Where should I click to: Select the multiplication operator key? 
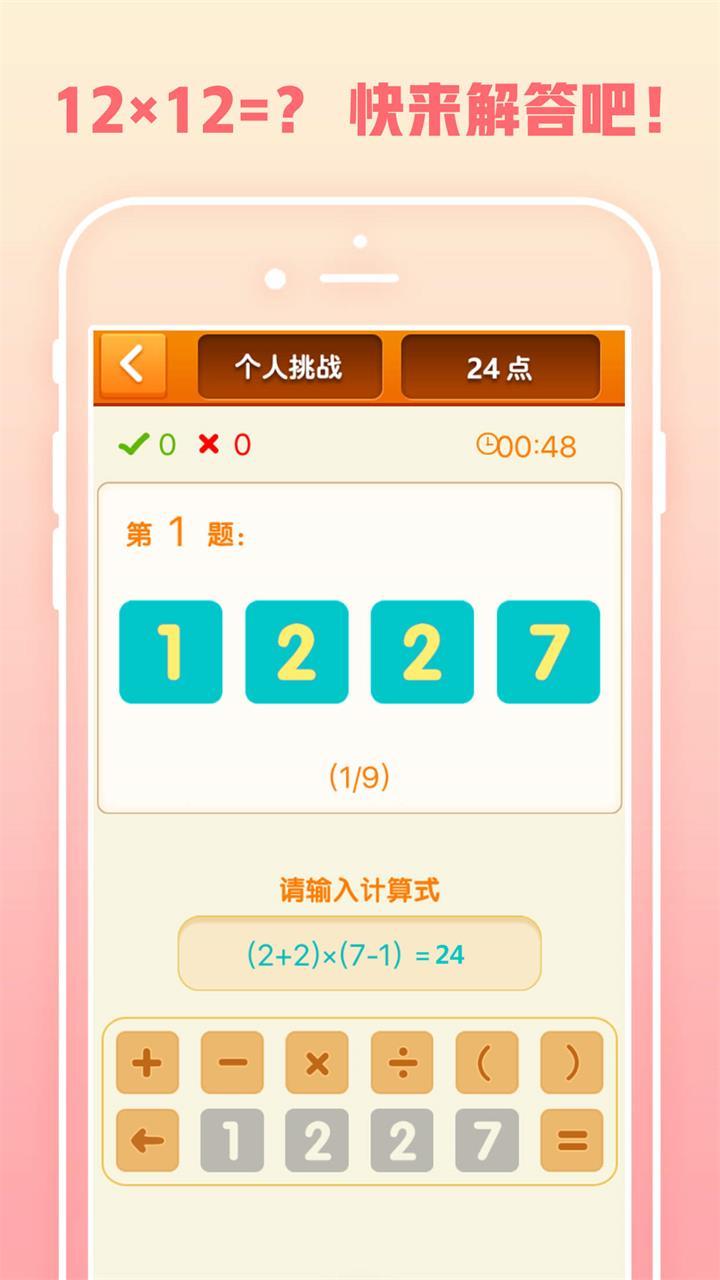coord(317,1063)
